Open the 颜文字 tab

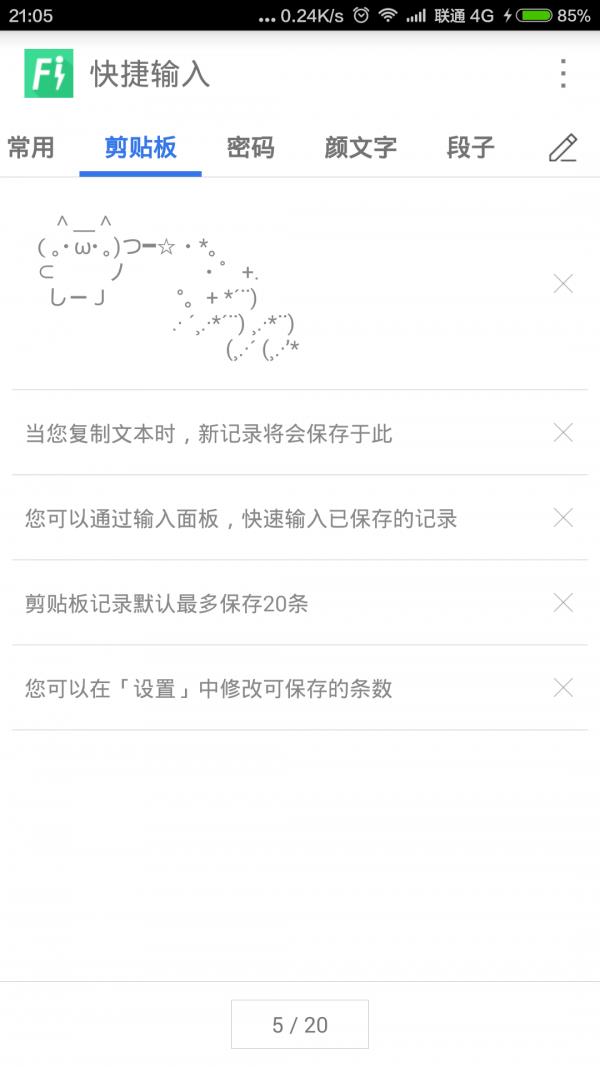[x=361, y=147]
